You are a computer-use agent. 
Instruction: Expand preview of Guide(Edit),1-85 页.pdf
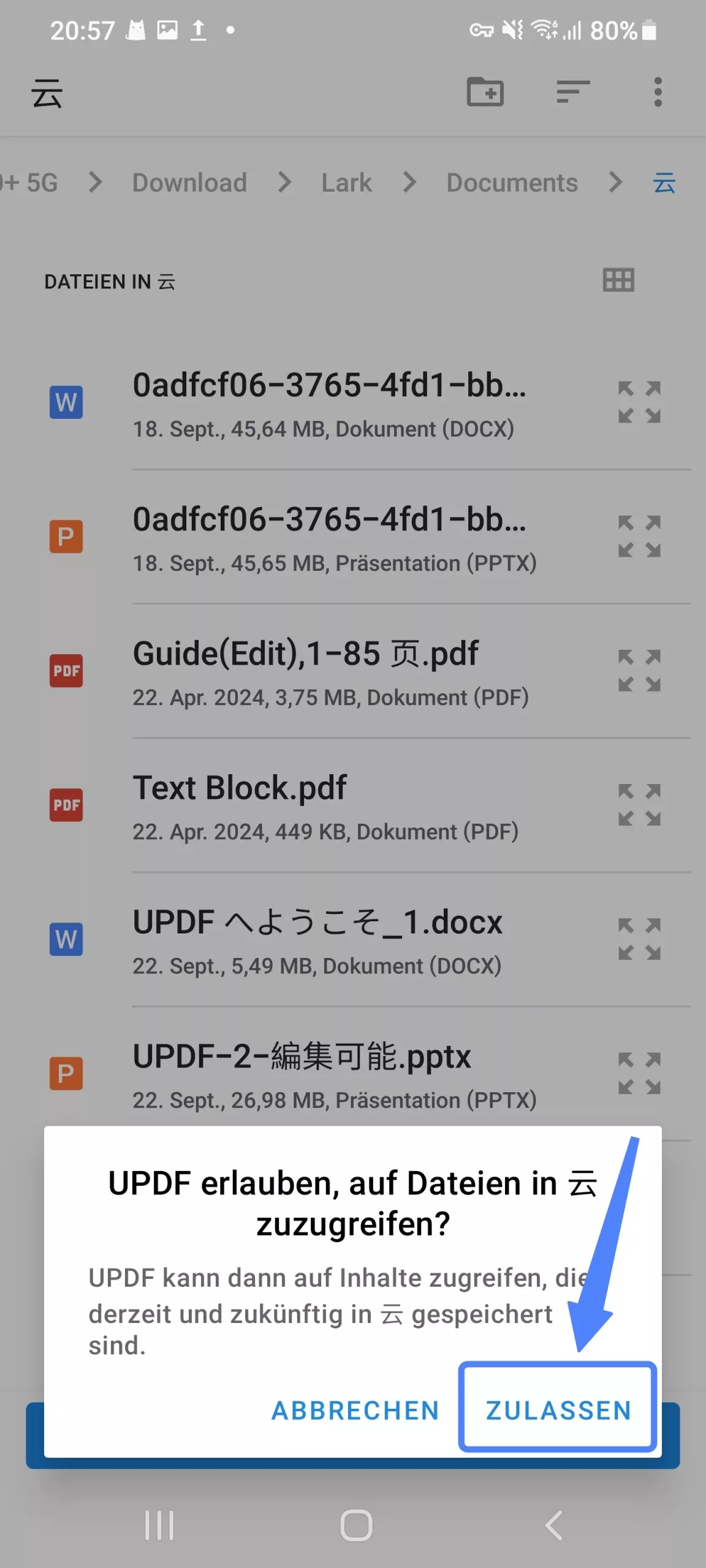pos(639,671)
